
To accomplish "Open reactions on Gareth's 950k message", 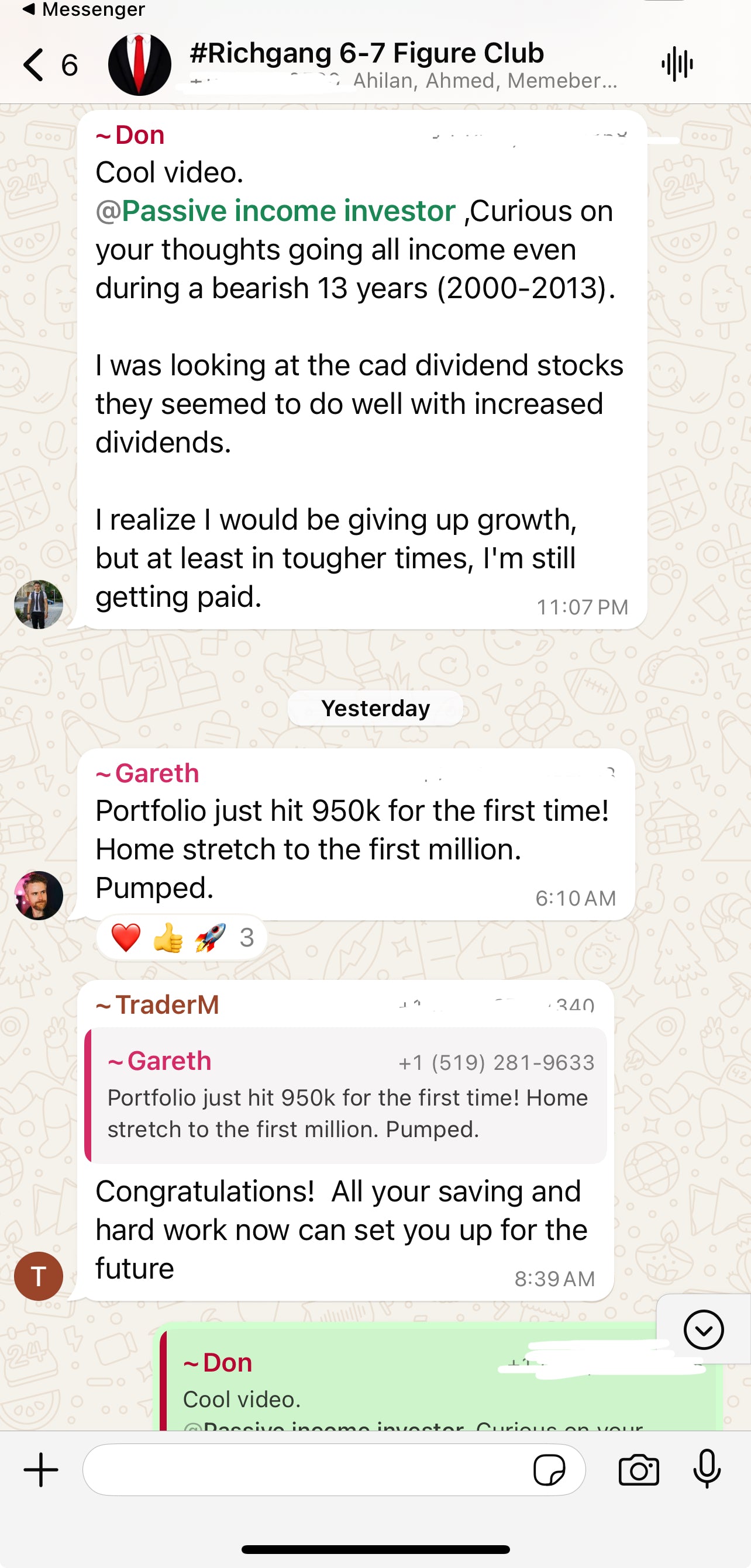I will [181, 937].
